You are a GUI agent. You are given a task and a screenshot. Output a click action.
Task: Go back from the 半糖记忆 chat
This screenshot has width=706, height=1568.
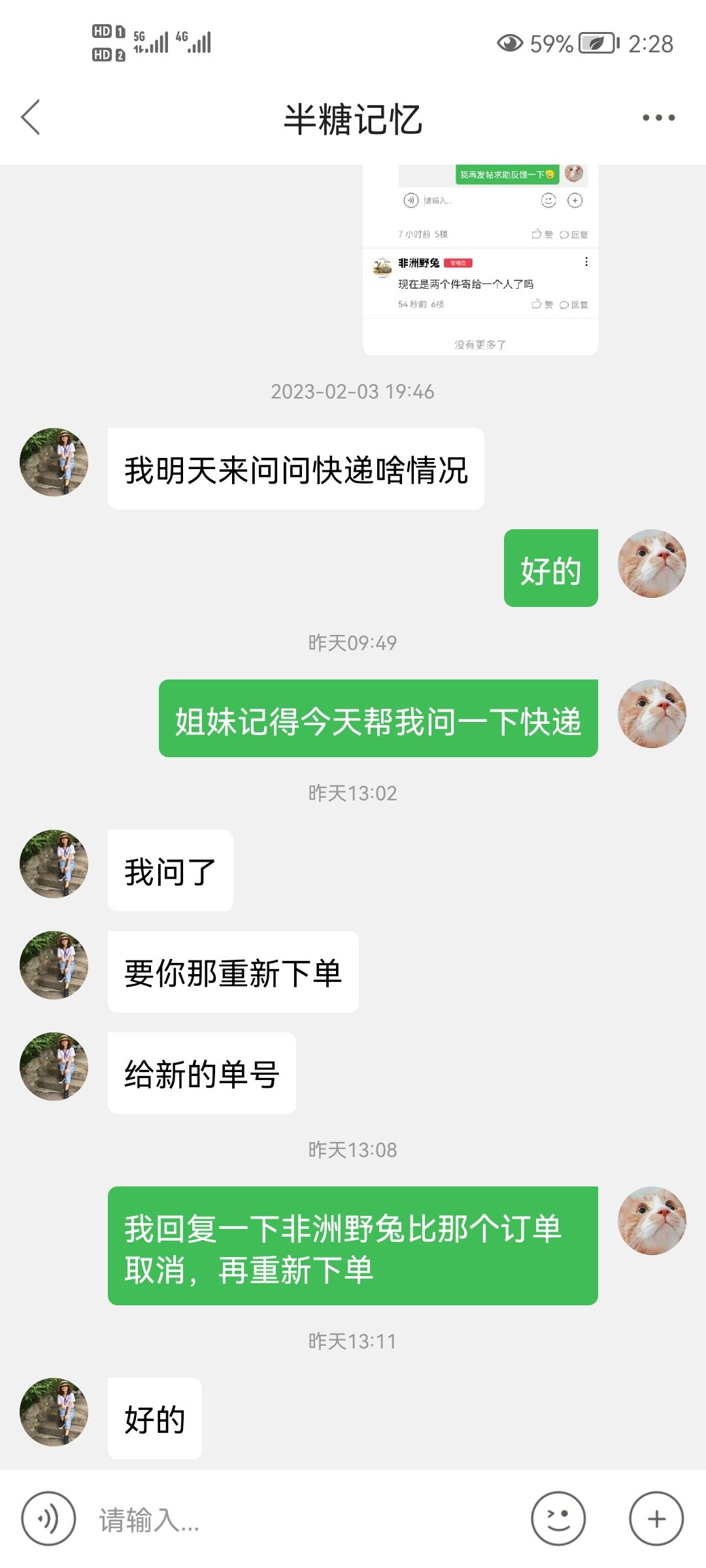[x=31, y=118]
